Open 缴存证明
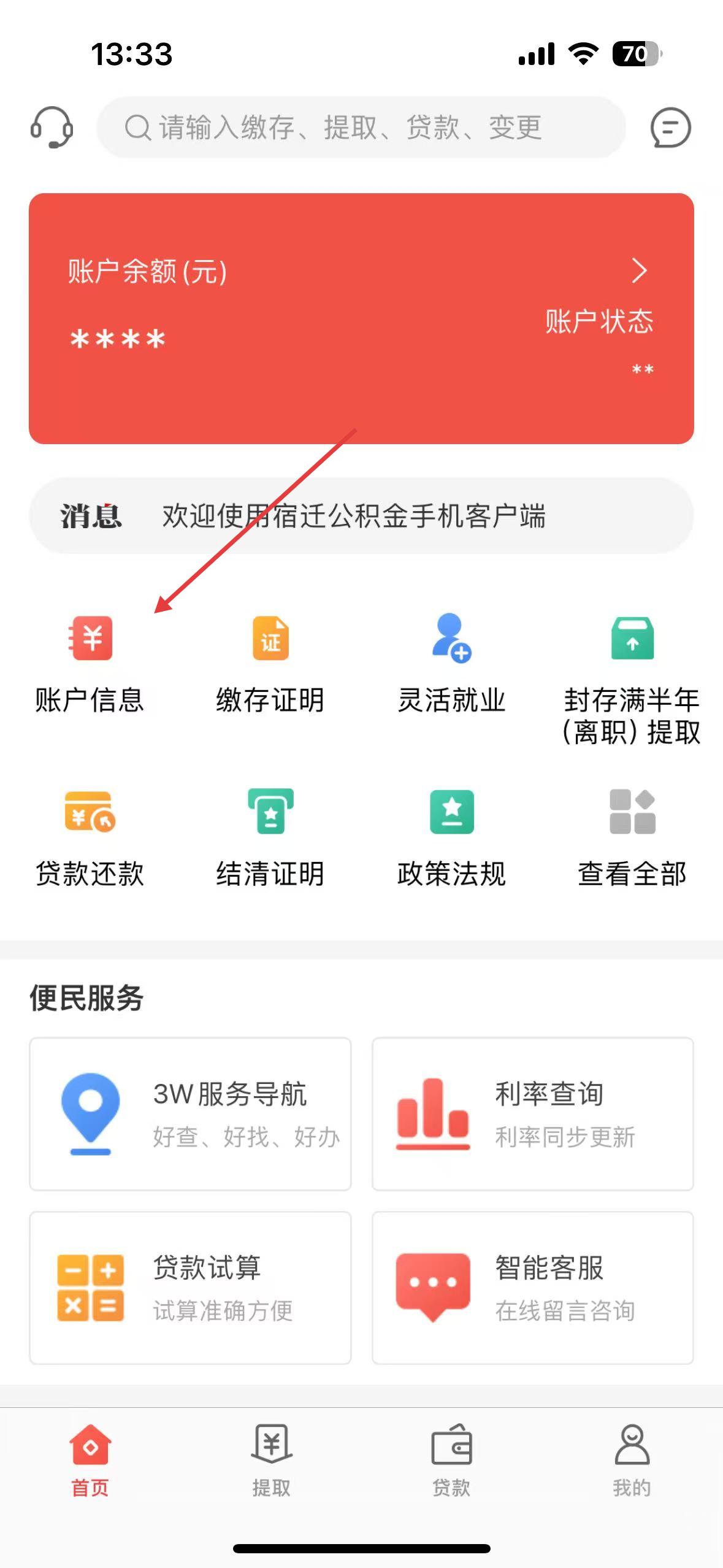 [270, 664]
